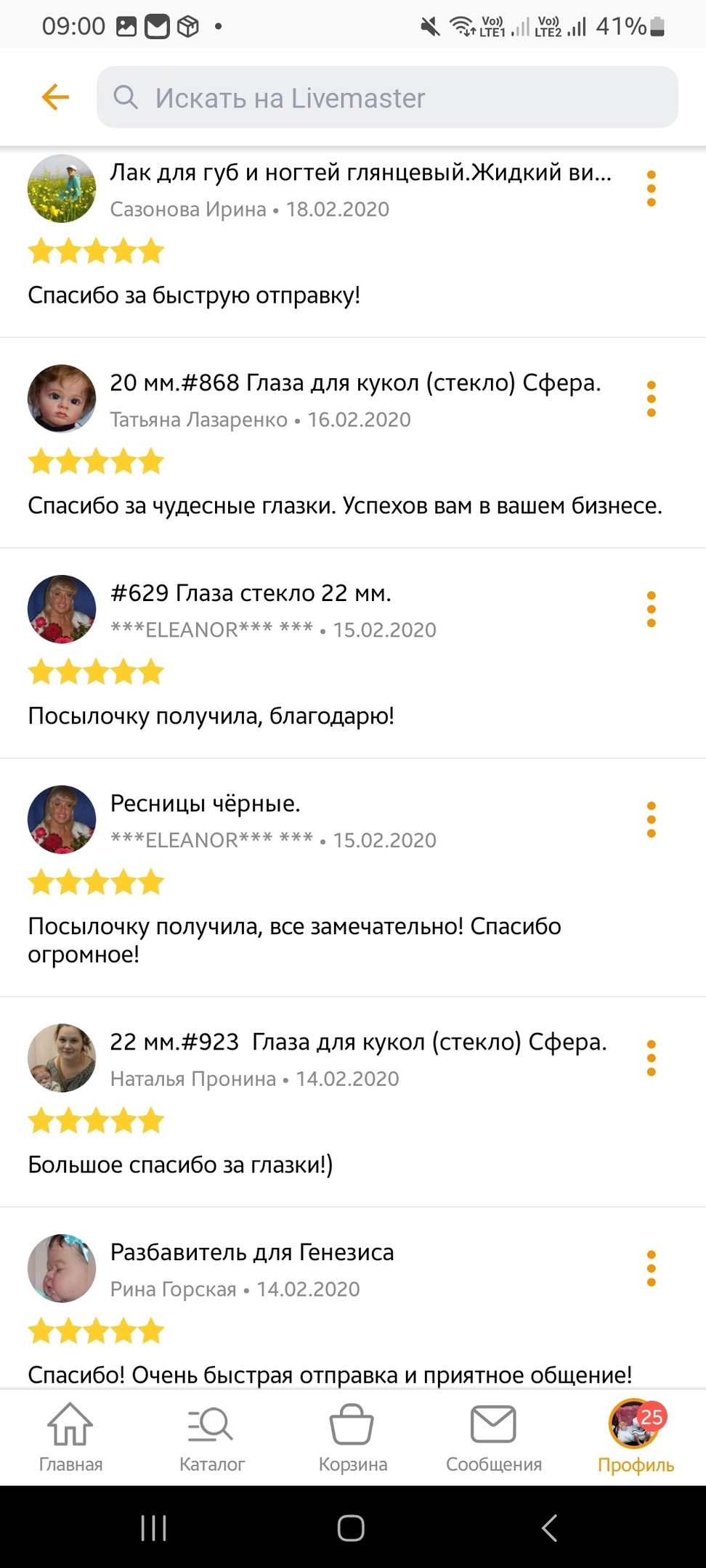The image size is (706, 1568).
Task: Go back with the orange arrow
Action: coord(55,97)
